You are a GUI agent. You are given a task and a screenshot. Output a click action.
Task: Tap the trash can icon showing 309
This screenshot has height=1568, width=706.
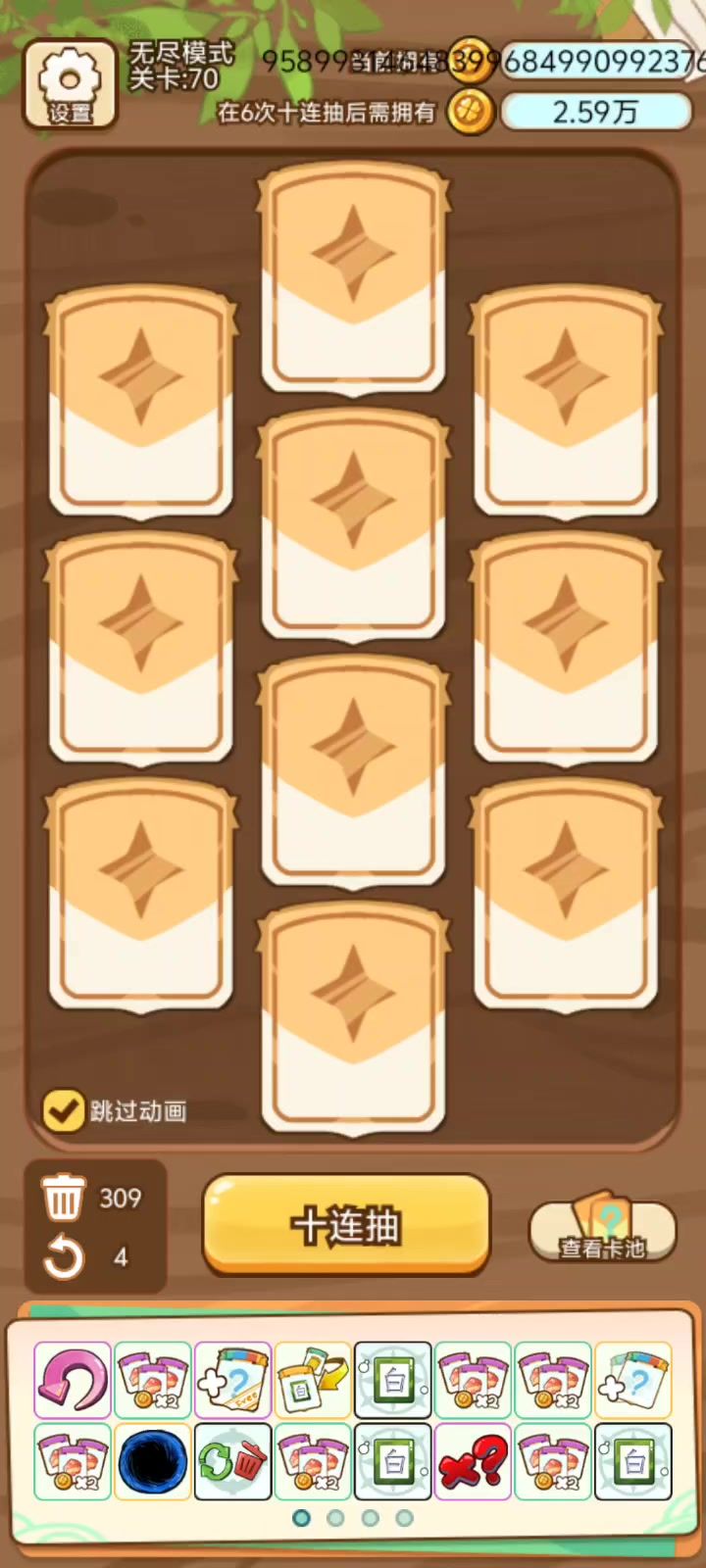tap(64, 1198)
